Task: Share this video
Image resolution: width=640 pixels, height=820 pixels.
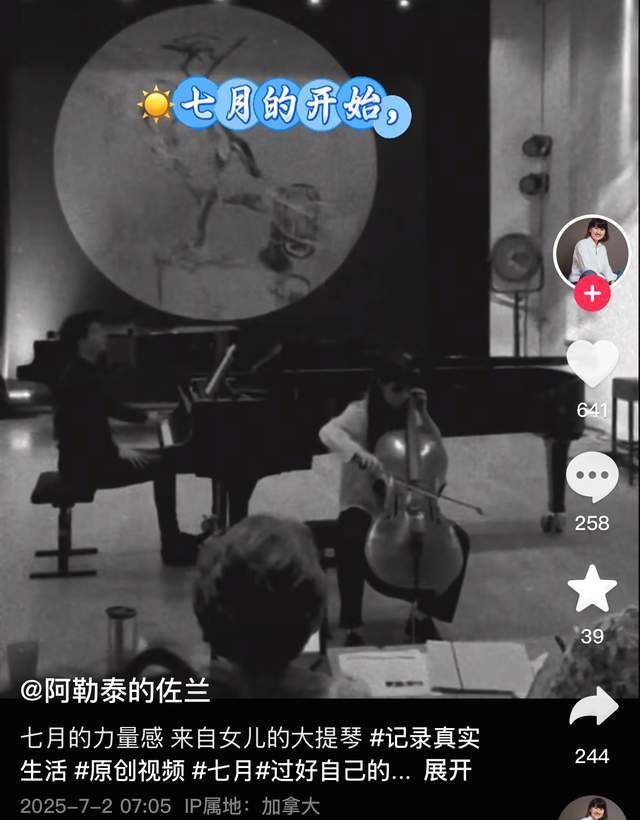Action: pyautogui.click(x=593, y=707)
